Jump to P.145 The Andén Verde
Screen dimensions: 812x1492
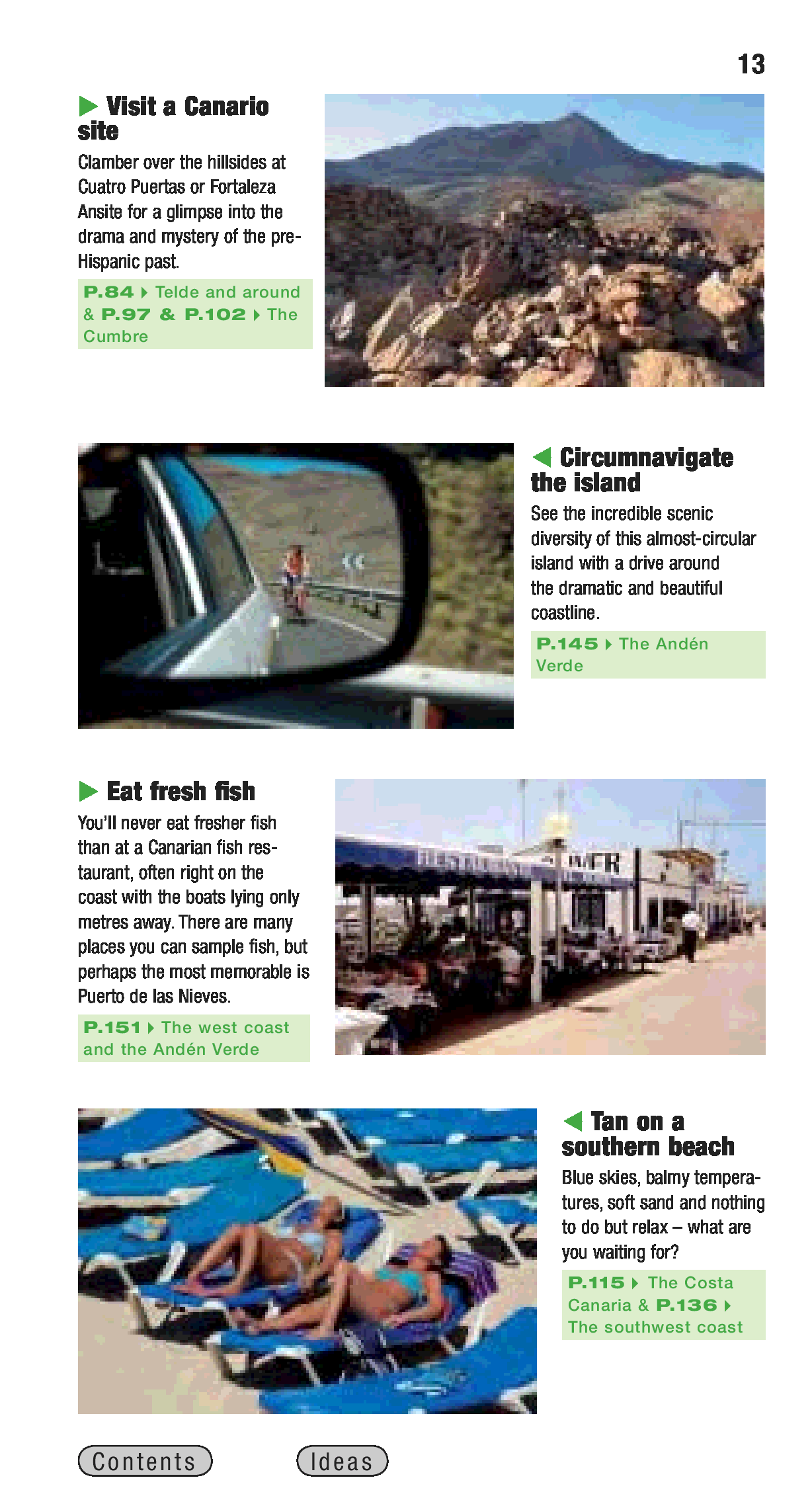(622, 644)
